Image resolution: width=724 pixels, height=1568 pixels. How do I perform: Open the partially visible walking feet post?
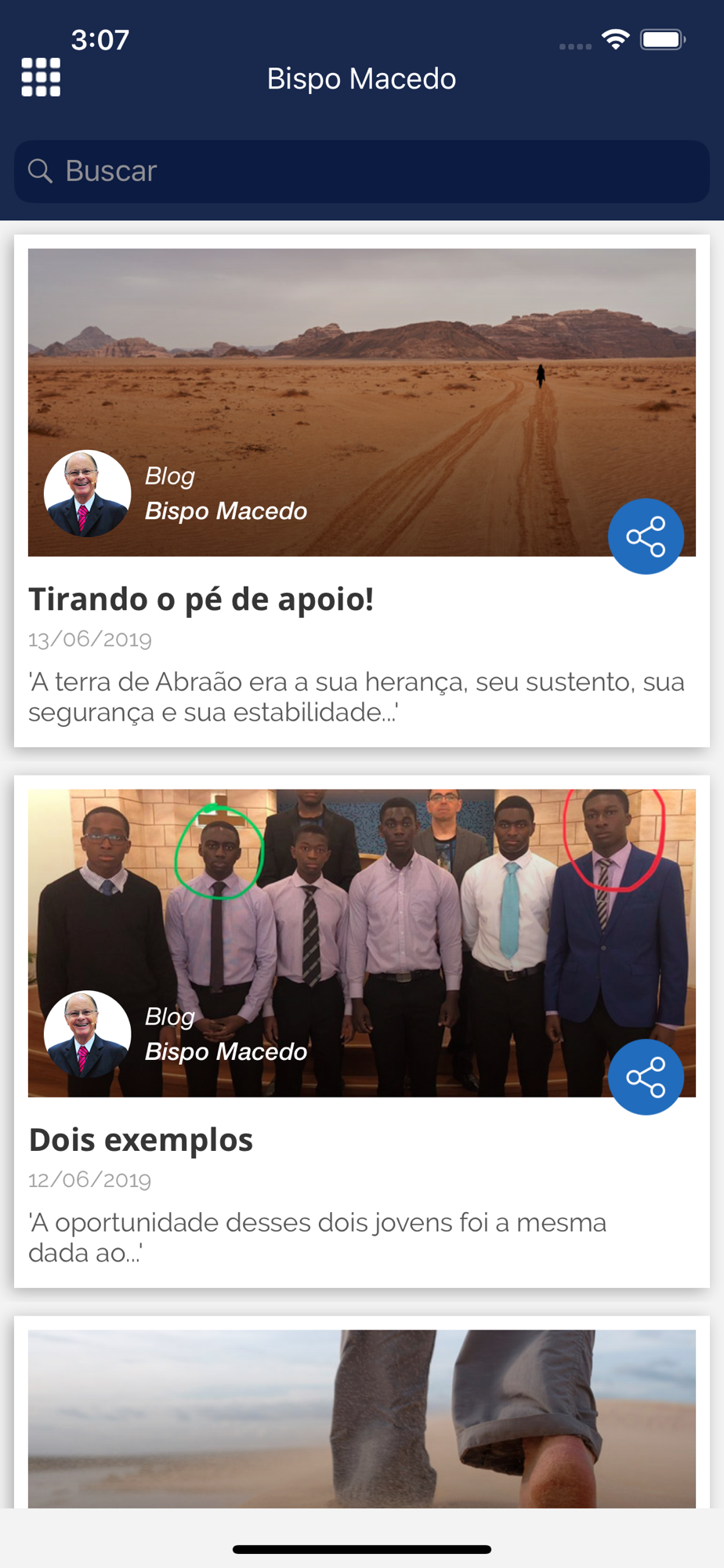click(362, 1417)
